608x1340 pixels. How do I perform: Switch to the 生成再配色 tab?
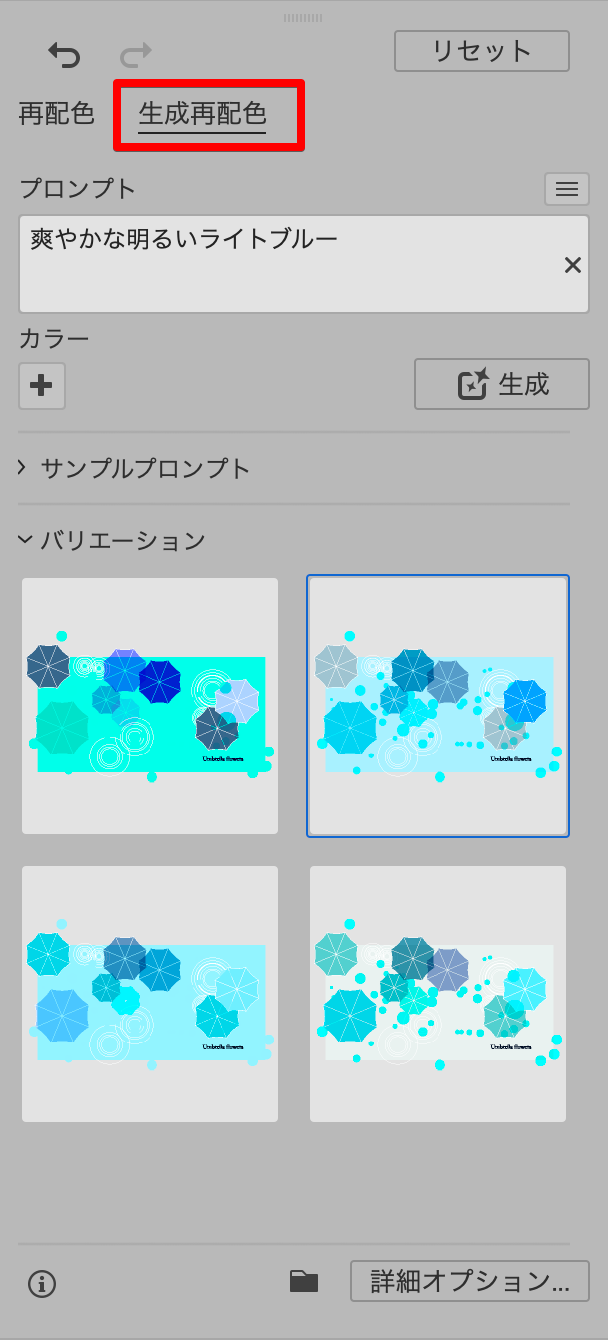click(203, 114)
